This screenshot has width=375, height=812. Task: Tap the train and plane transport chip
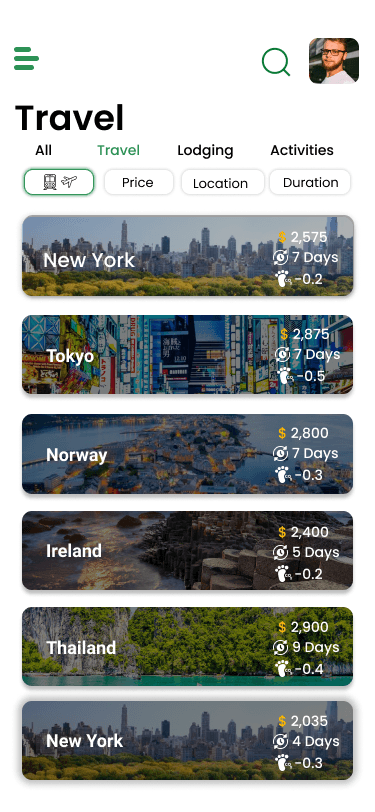tap(59, 182)
